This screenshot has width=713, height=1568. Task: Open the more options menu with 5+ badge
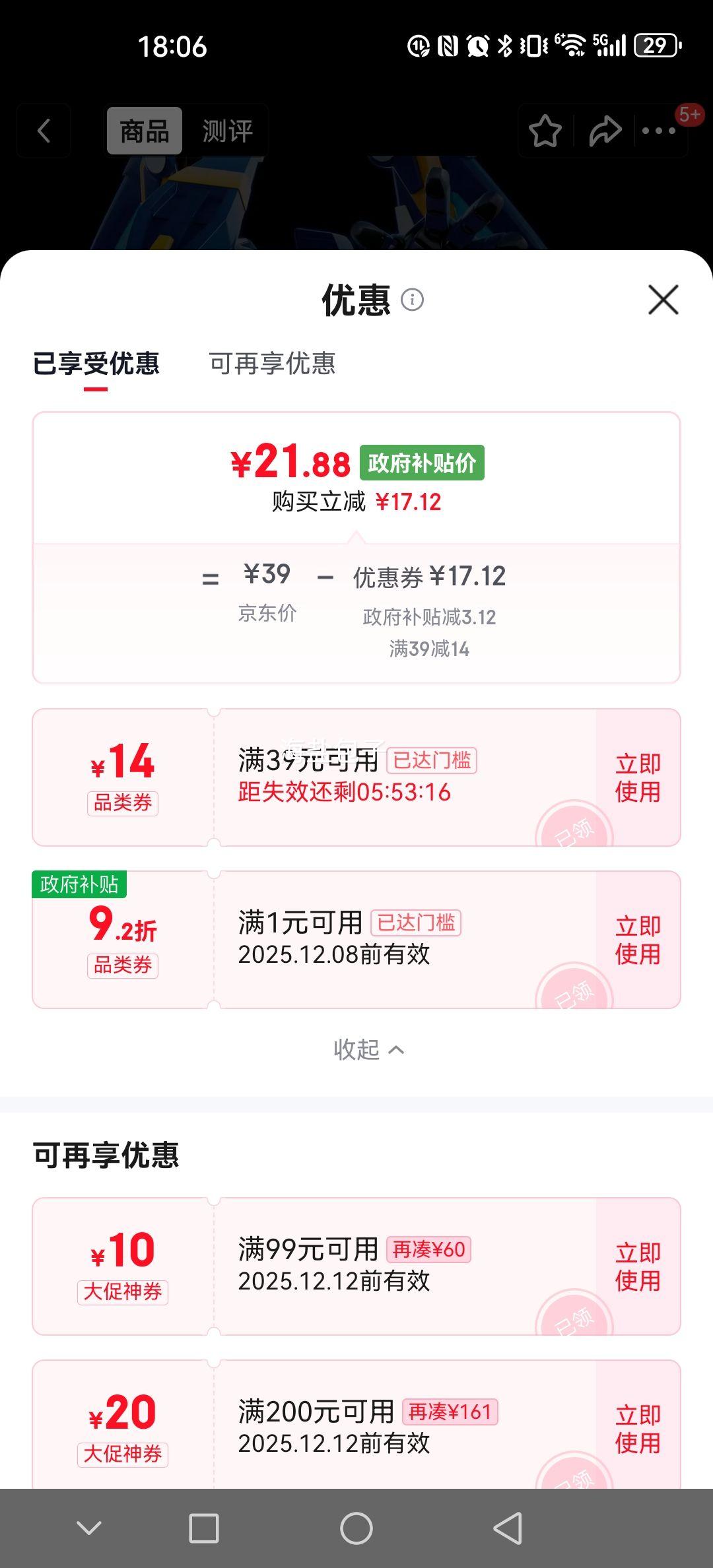[660, 131]
